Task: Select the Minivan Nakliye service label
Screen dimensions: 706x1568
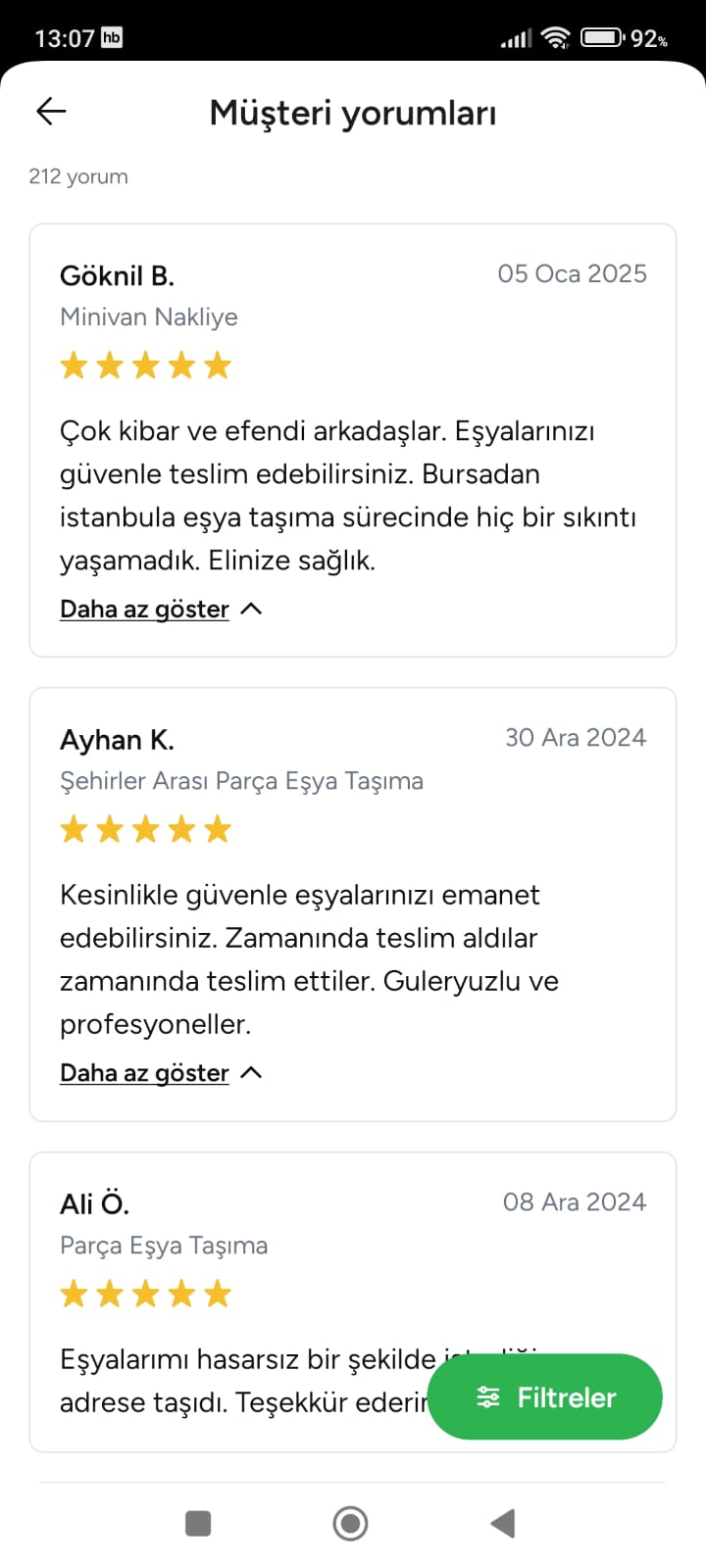Action: (148, 317)
